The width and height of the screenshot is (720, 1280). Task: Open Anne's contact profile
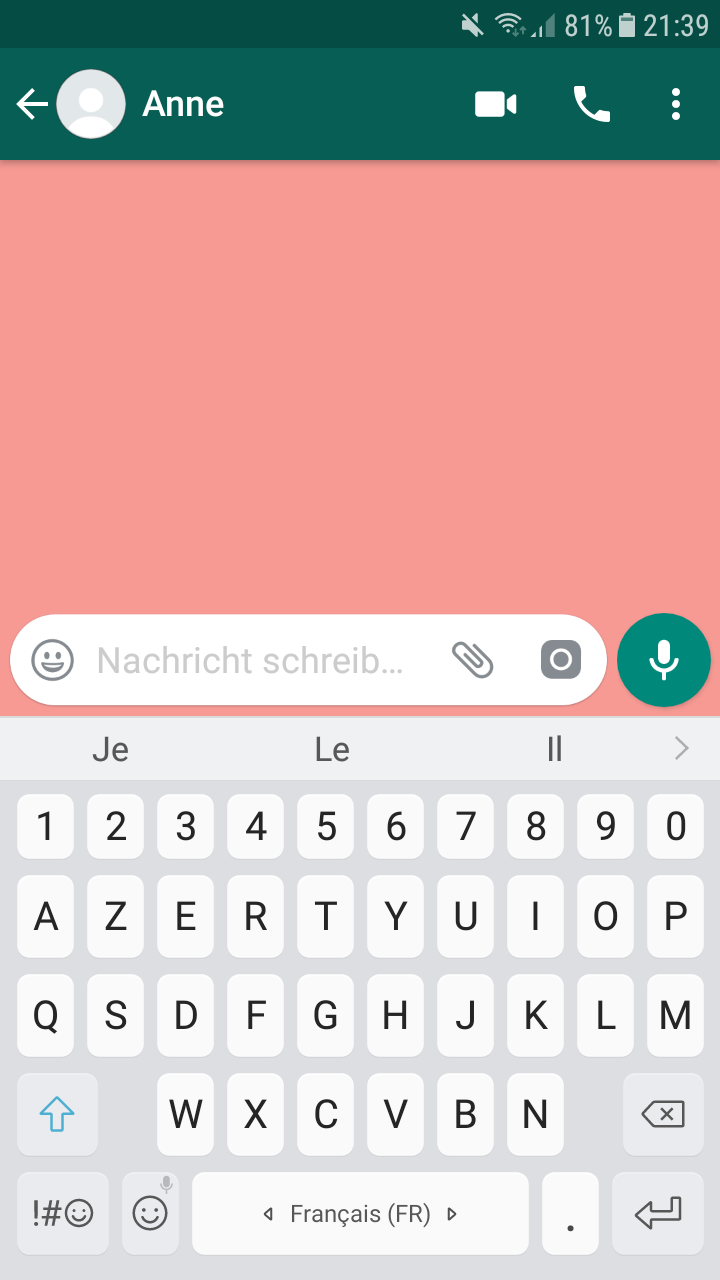183,104
